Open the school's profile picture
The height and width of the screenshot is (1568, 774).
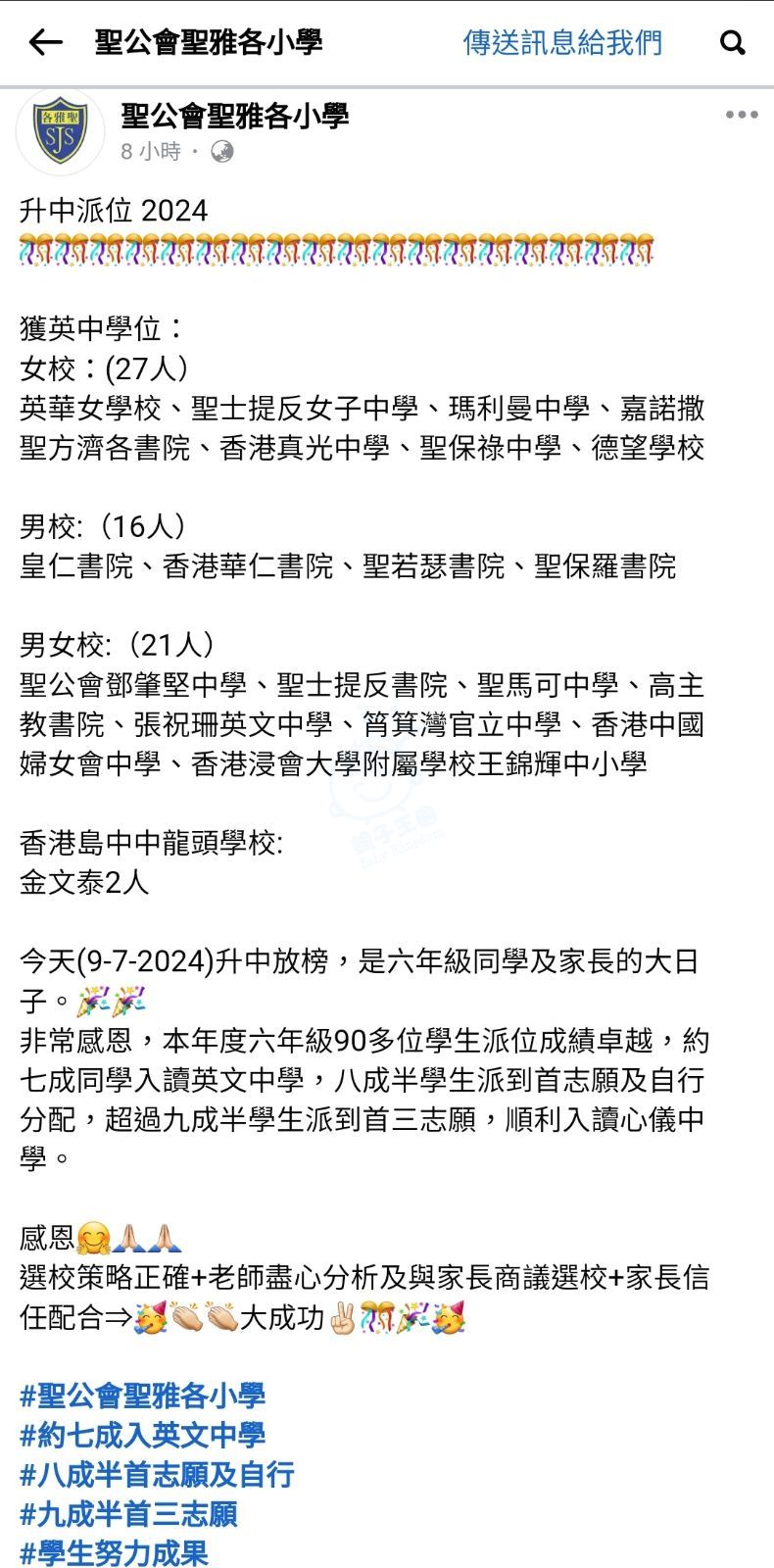click(x=60, y=131)
